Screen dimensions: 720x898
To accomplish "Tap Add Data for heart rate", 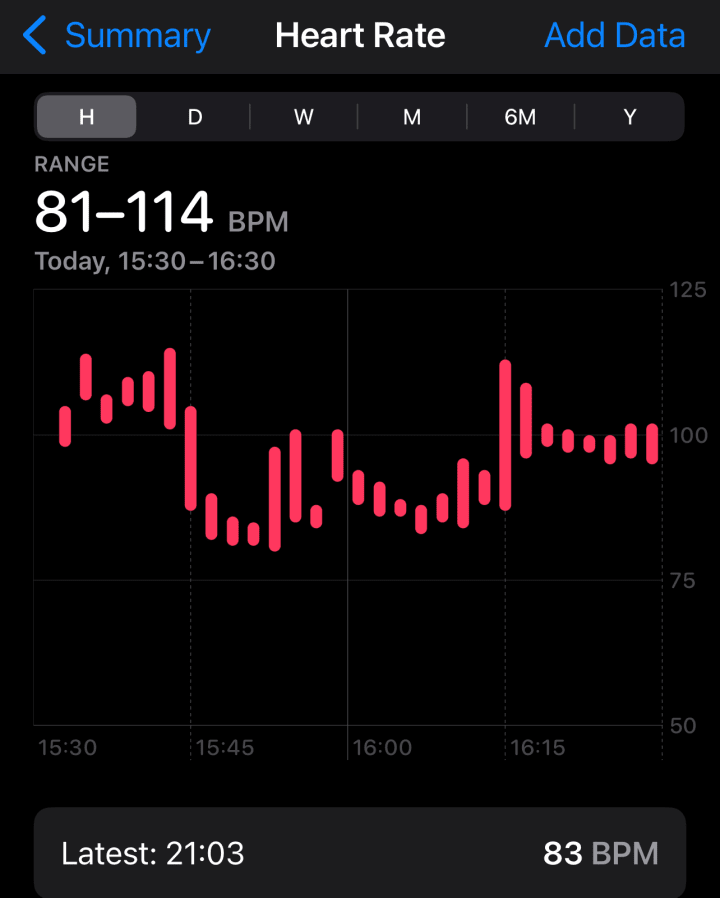I will (x=614, y=36).
